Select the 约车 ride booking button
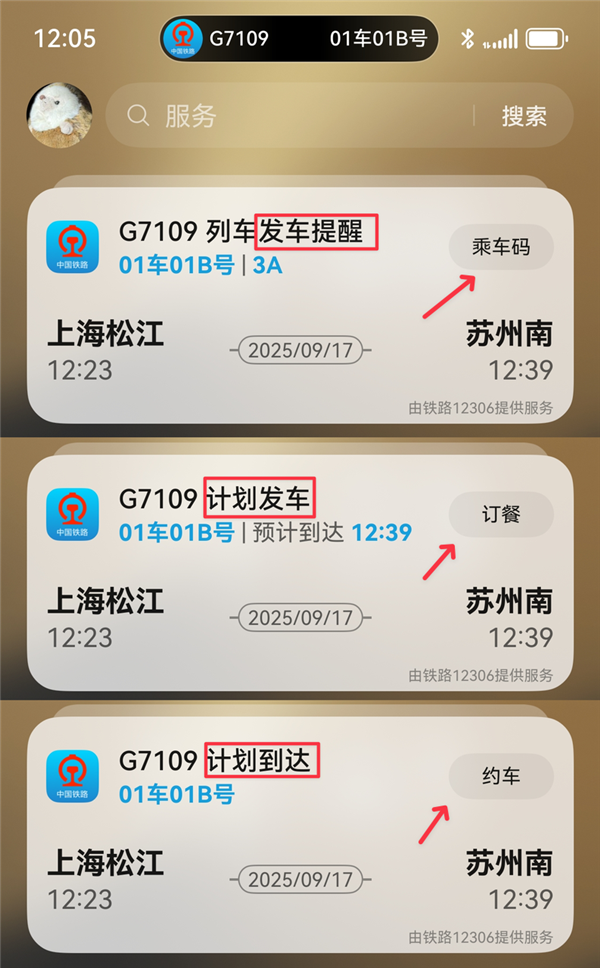Screen dimensions: 600x968 (x=500, y=776)
